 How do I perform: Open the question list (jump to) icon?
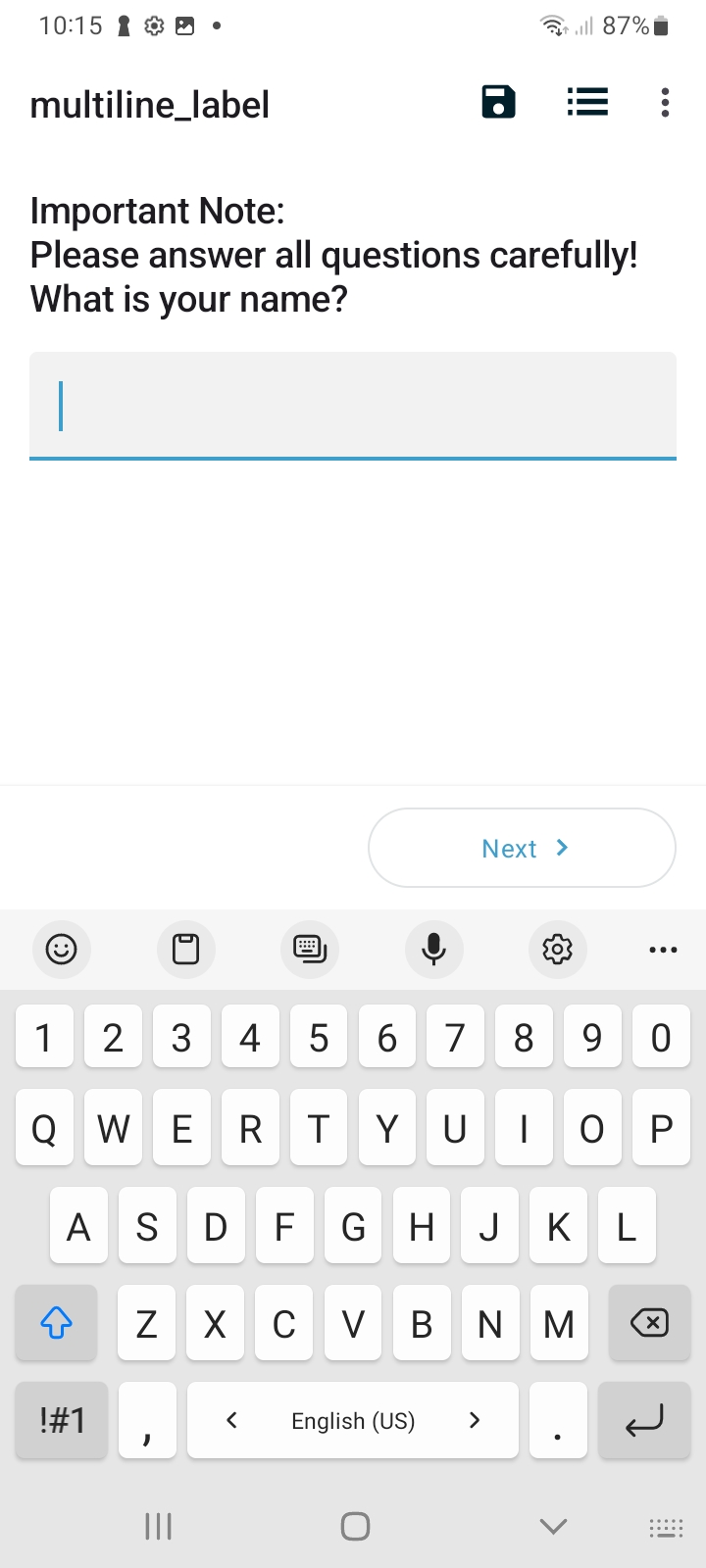click(587, 102)
